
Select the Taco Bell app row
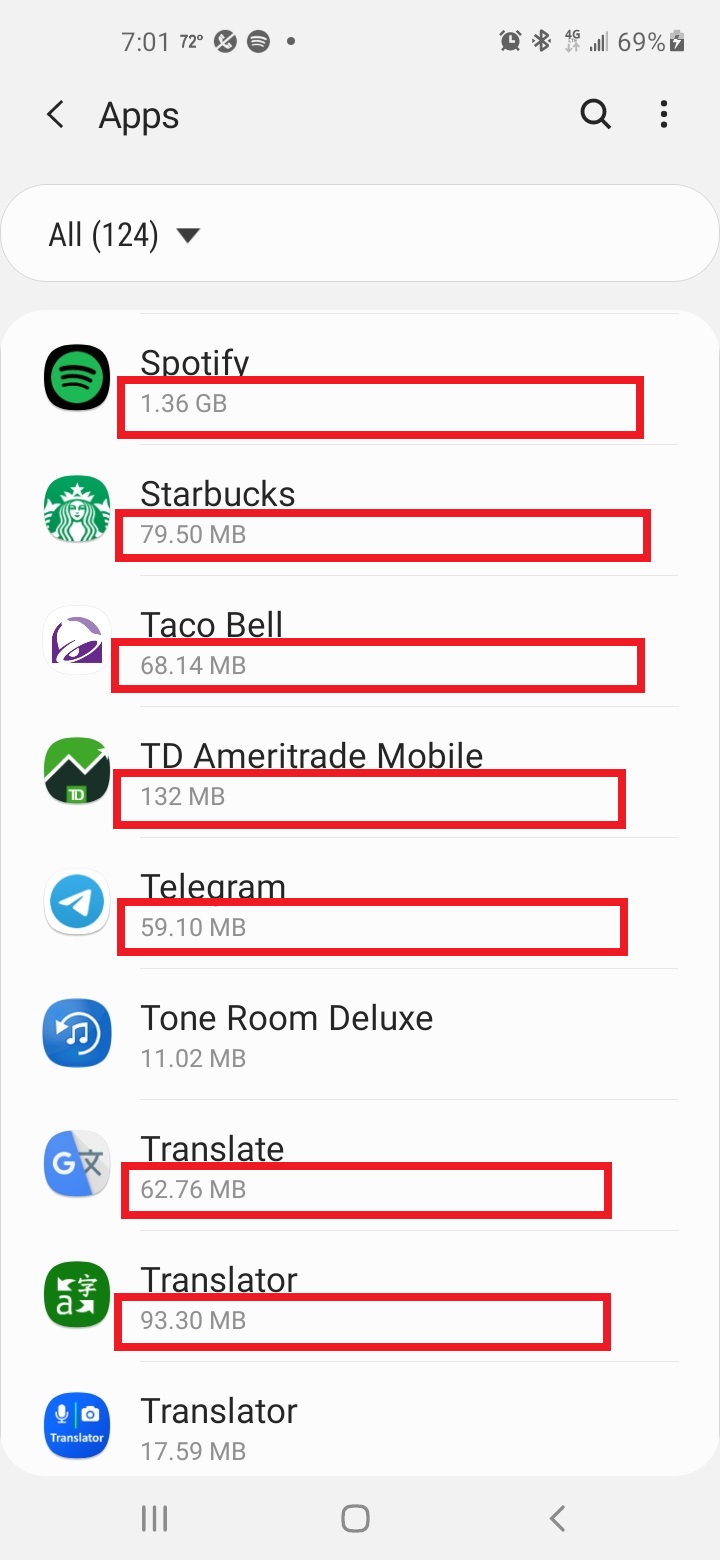click(x=360, y=641)
